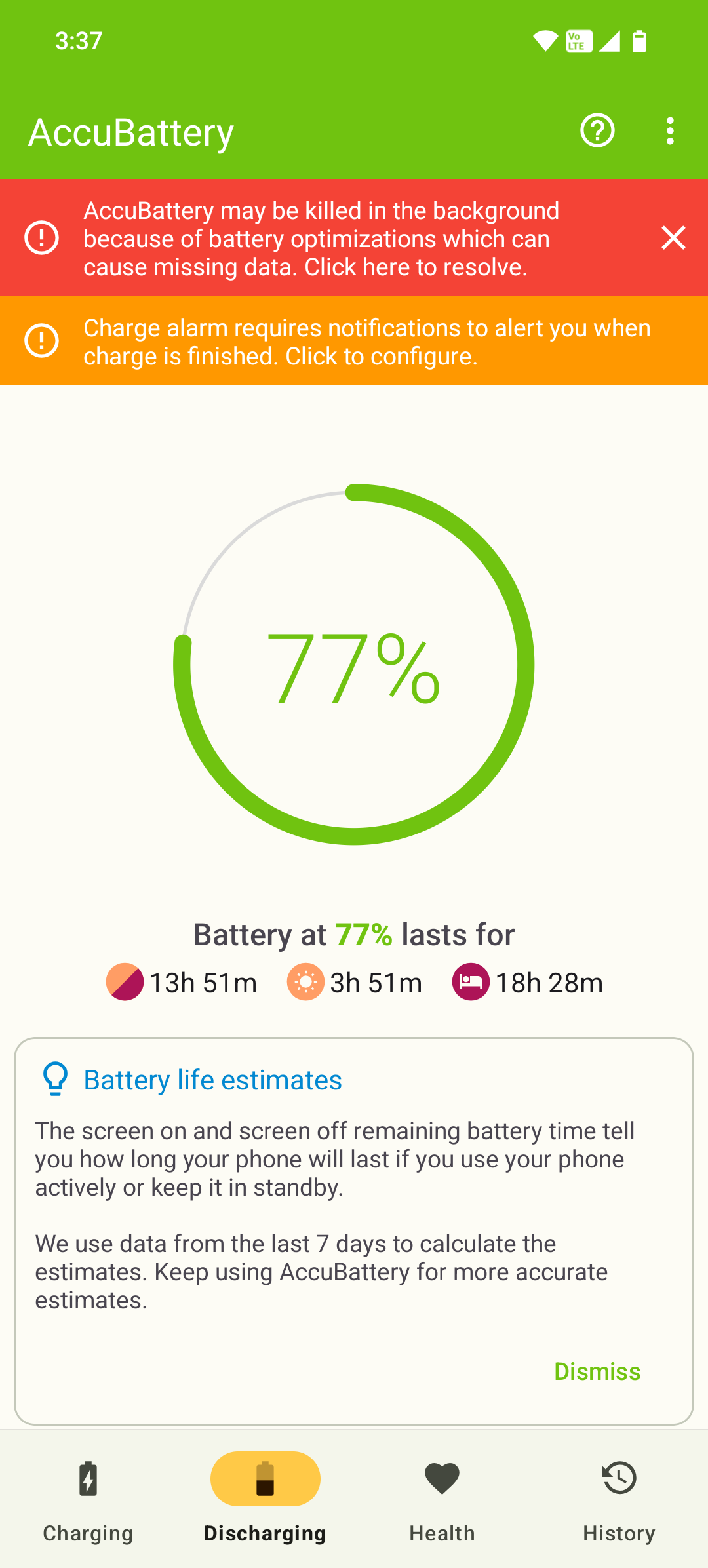Open the help question mark icon
The height and width of the screenshot is (1568, 708).
tap(597, 131)
